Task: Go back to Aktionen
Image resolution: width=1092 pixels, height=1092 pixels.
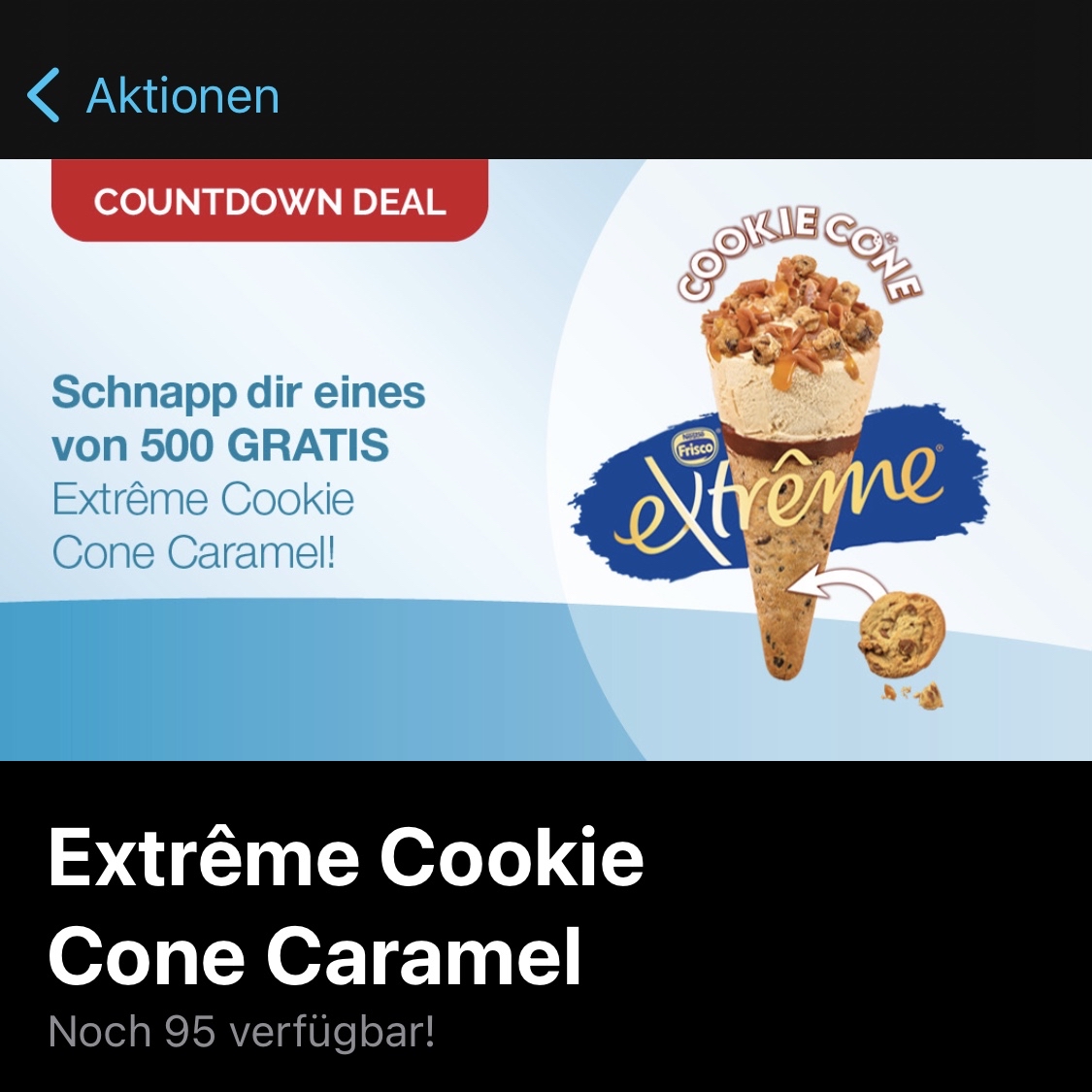Action: [x=155, y=96]
